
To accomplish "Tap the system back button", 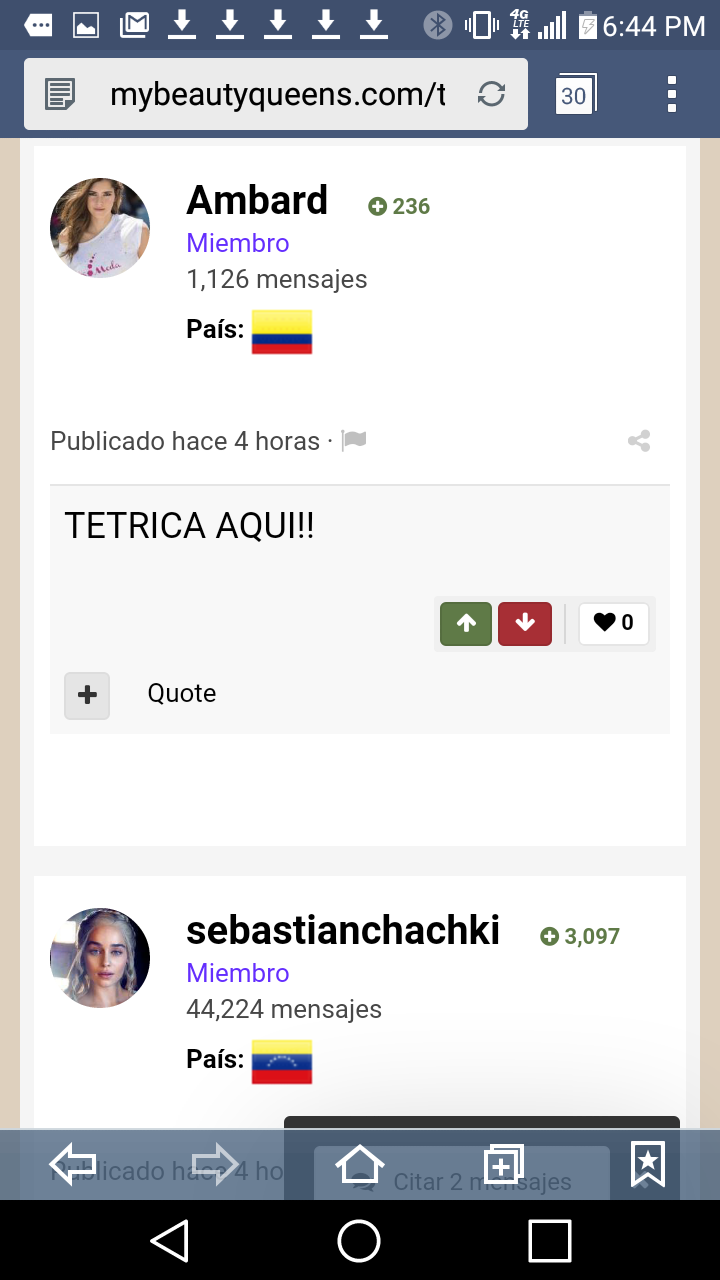I will click(x=170, y=1241).
